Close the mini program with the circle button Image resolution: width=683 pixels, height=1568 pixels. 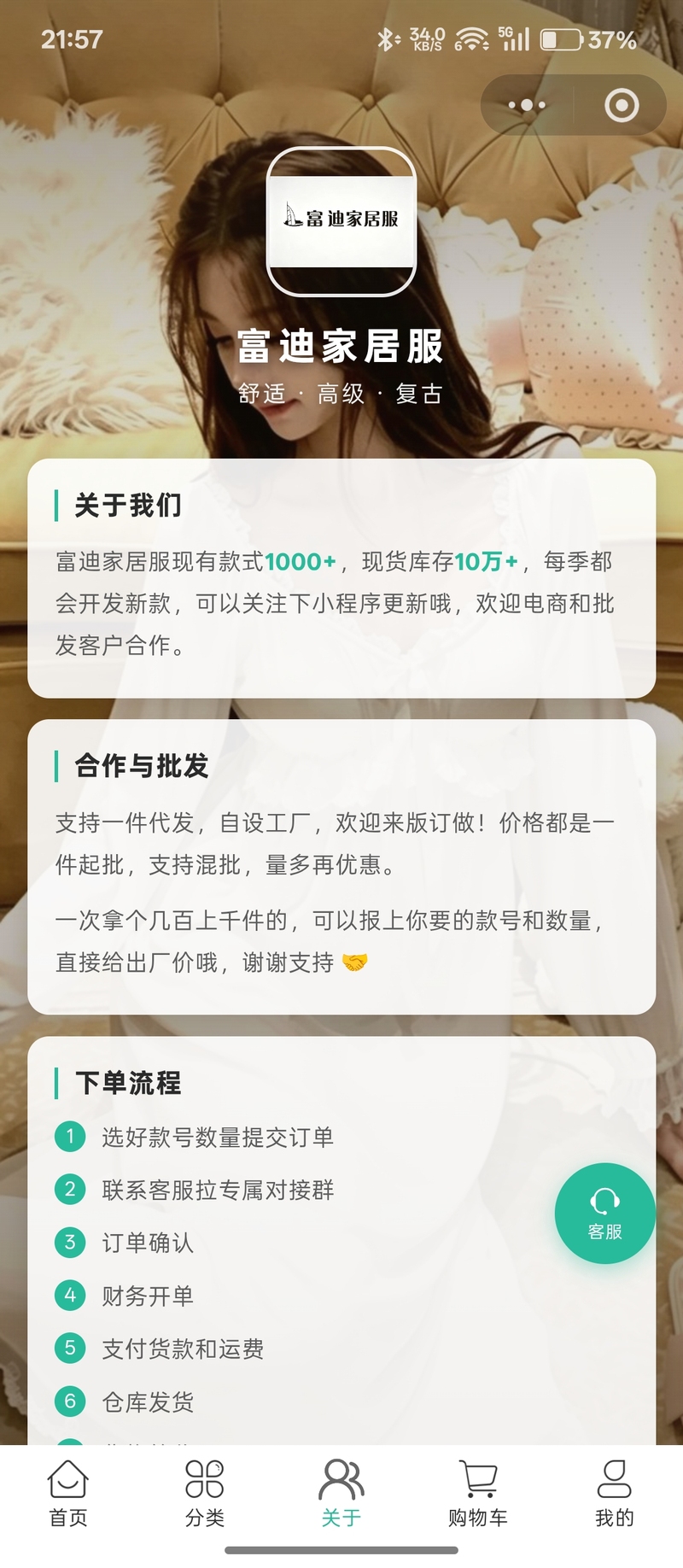tap(622, 106)
